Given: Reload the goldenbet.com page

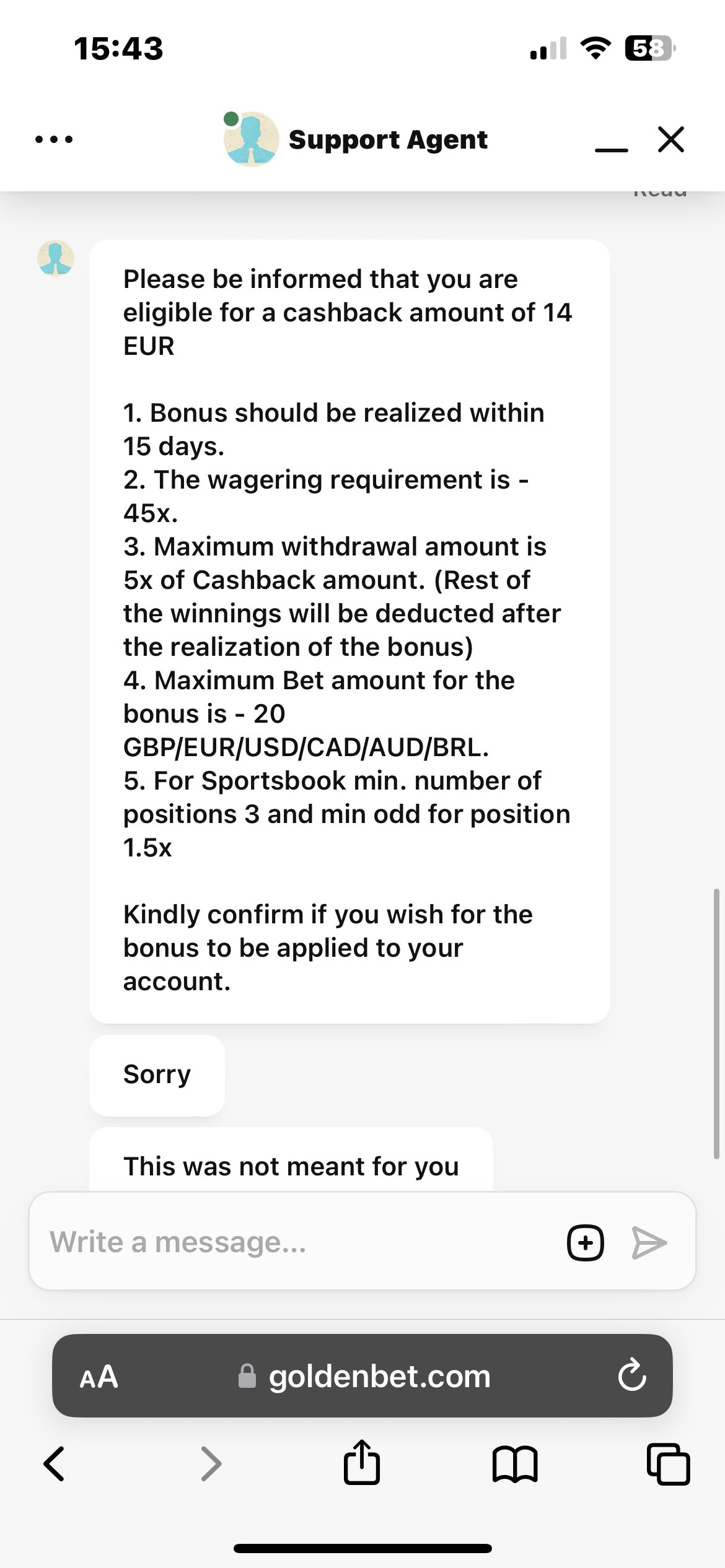Looking at the screenshot, I should click(632, 1376).
